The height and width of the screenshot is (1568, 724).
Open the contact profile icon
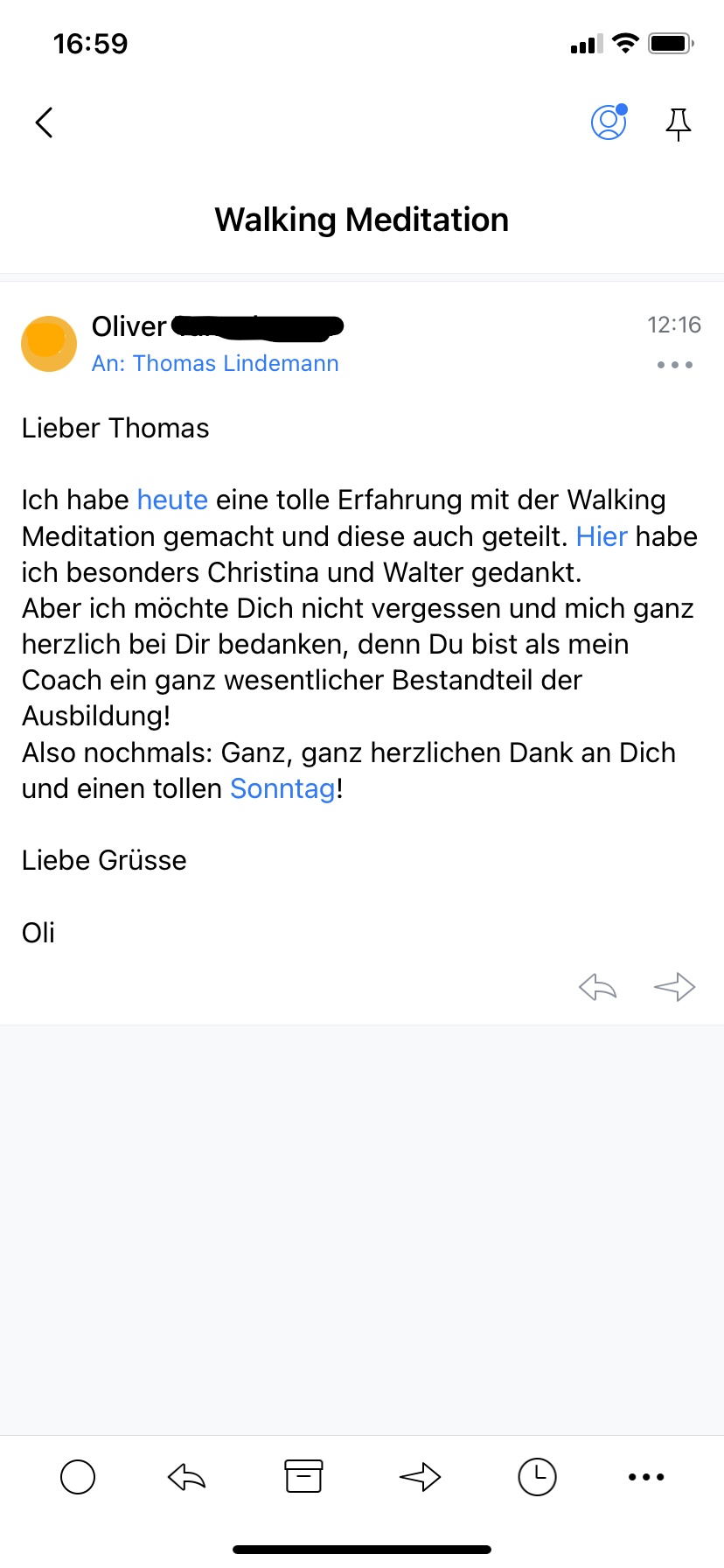609,122
